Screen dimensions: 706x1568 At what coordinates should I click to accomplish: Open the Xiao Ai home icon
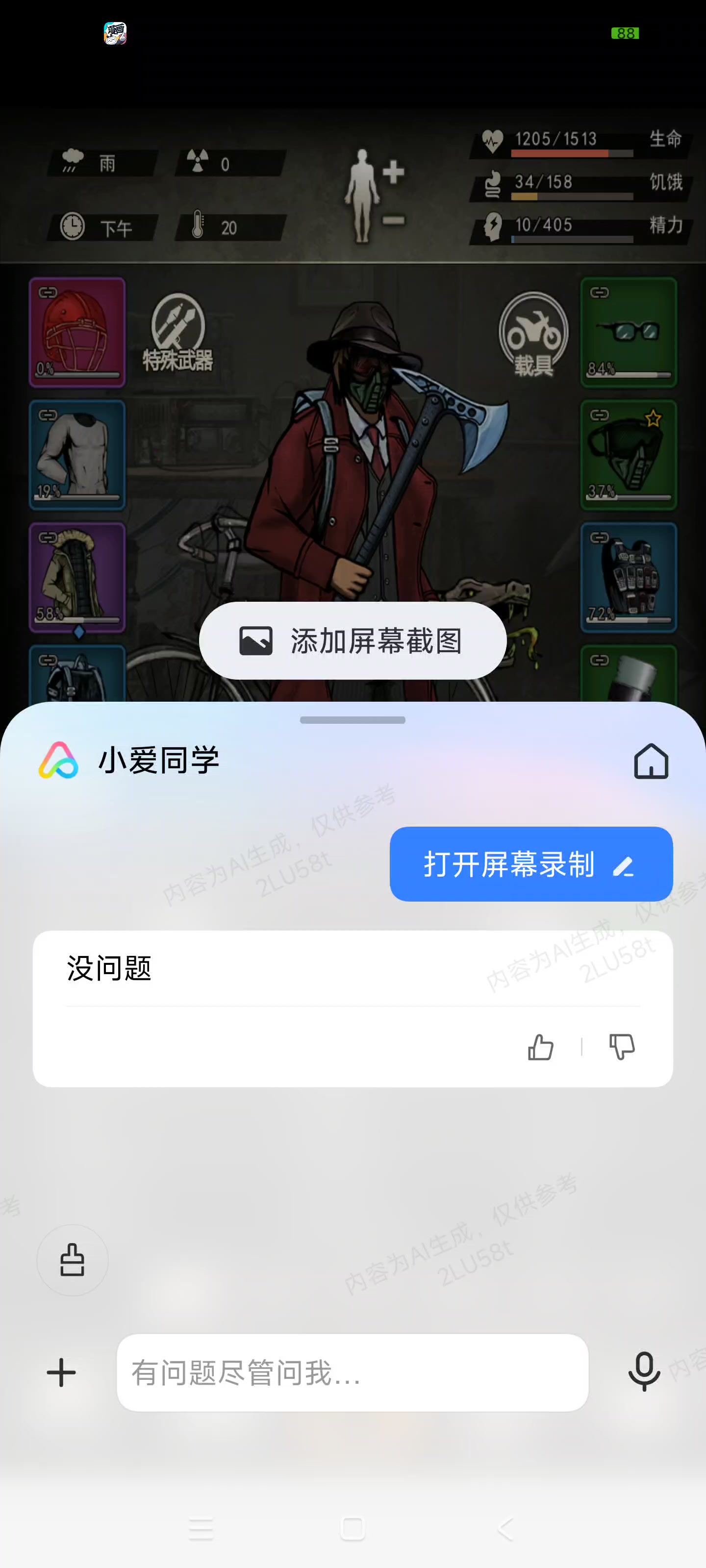click(651, 761)
